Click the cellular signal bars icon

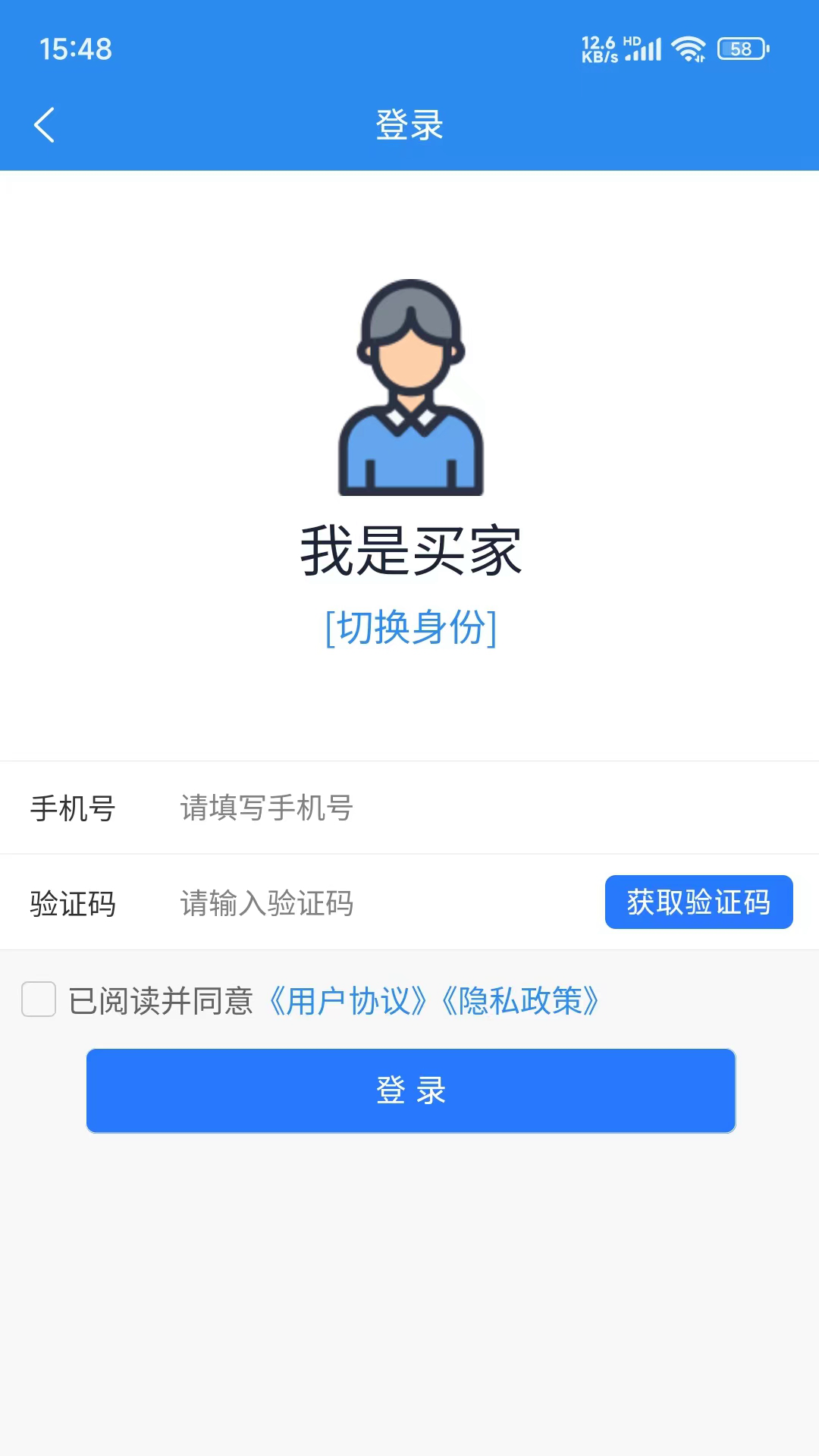coord(643,49)
